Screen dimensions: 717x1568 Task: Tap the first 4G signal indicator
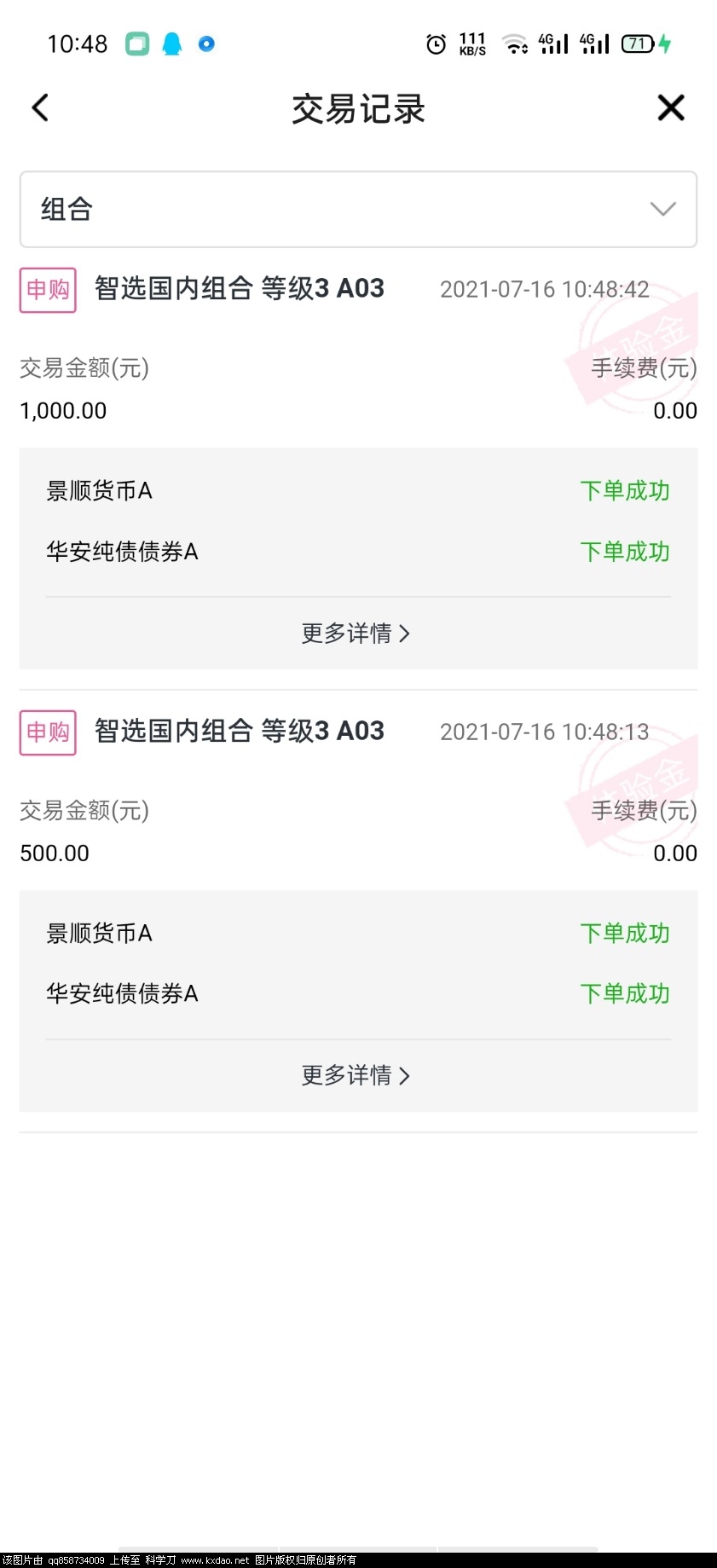pos(552,43)
